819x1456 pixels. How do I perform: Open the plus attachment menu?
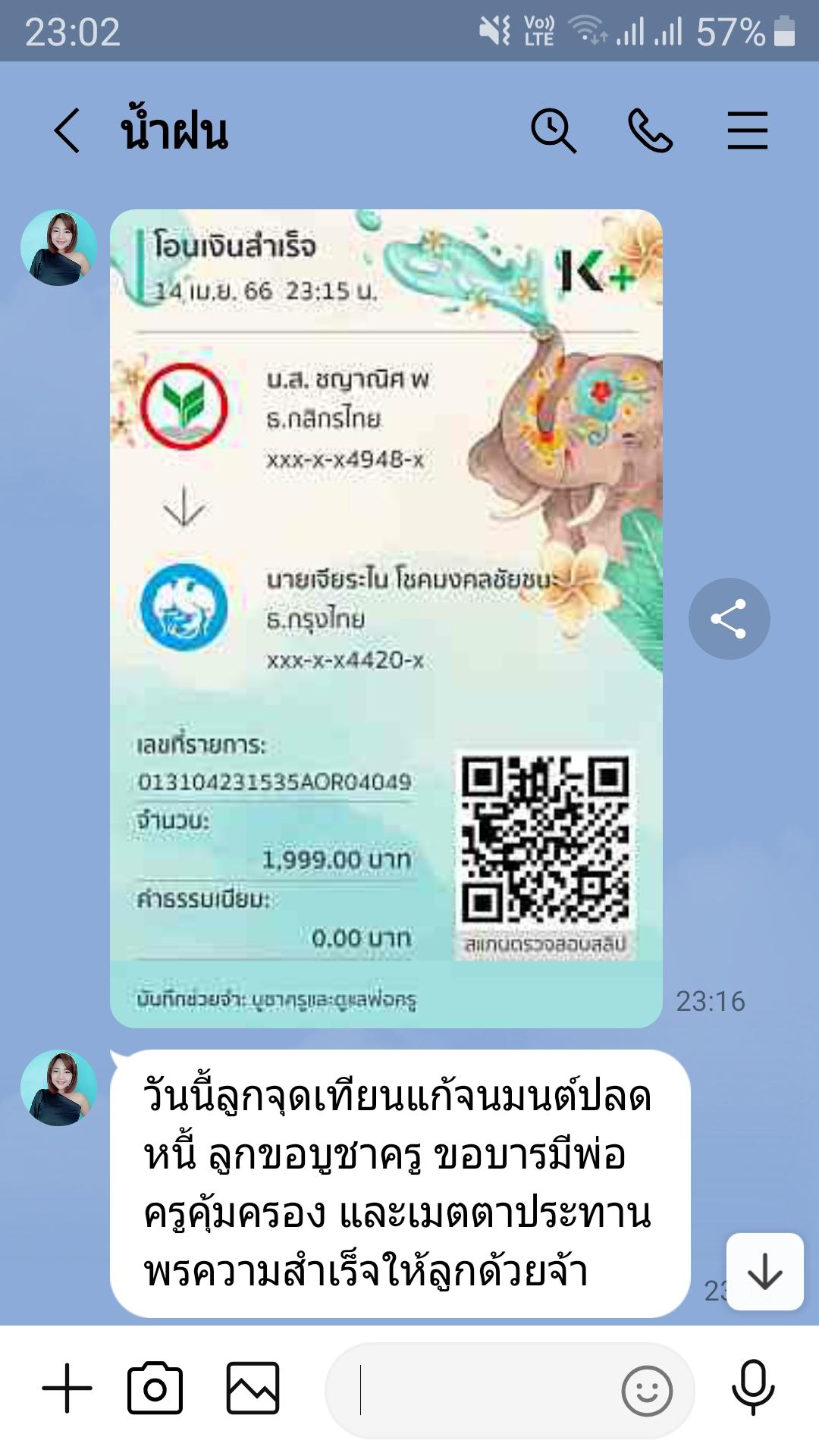pyautogui.click(x=67, y=1389)
